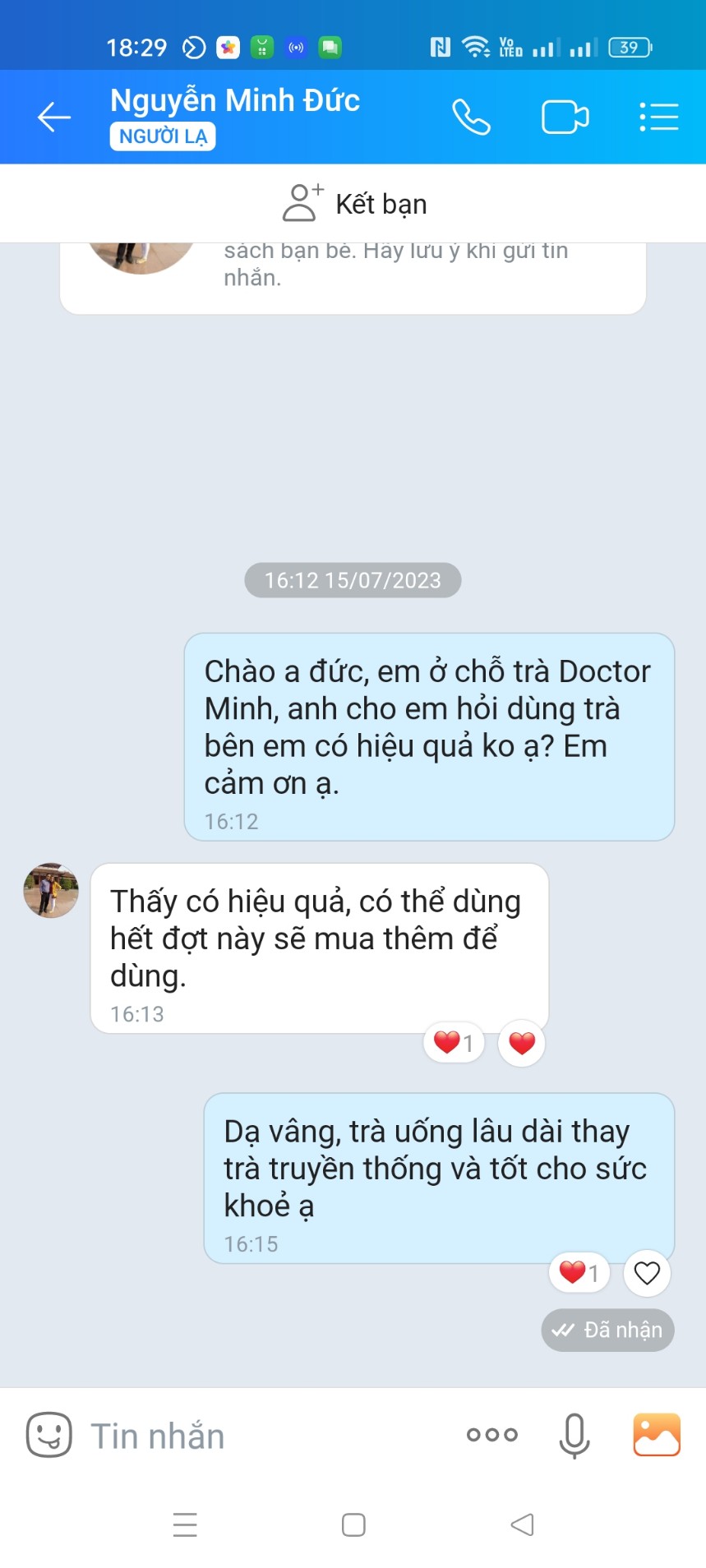The height and width of the screenshot is (1568, 706).
Task: View the heart reaction count on the 16:13 message
Action: tap(454, 1044)
